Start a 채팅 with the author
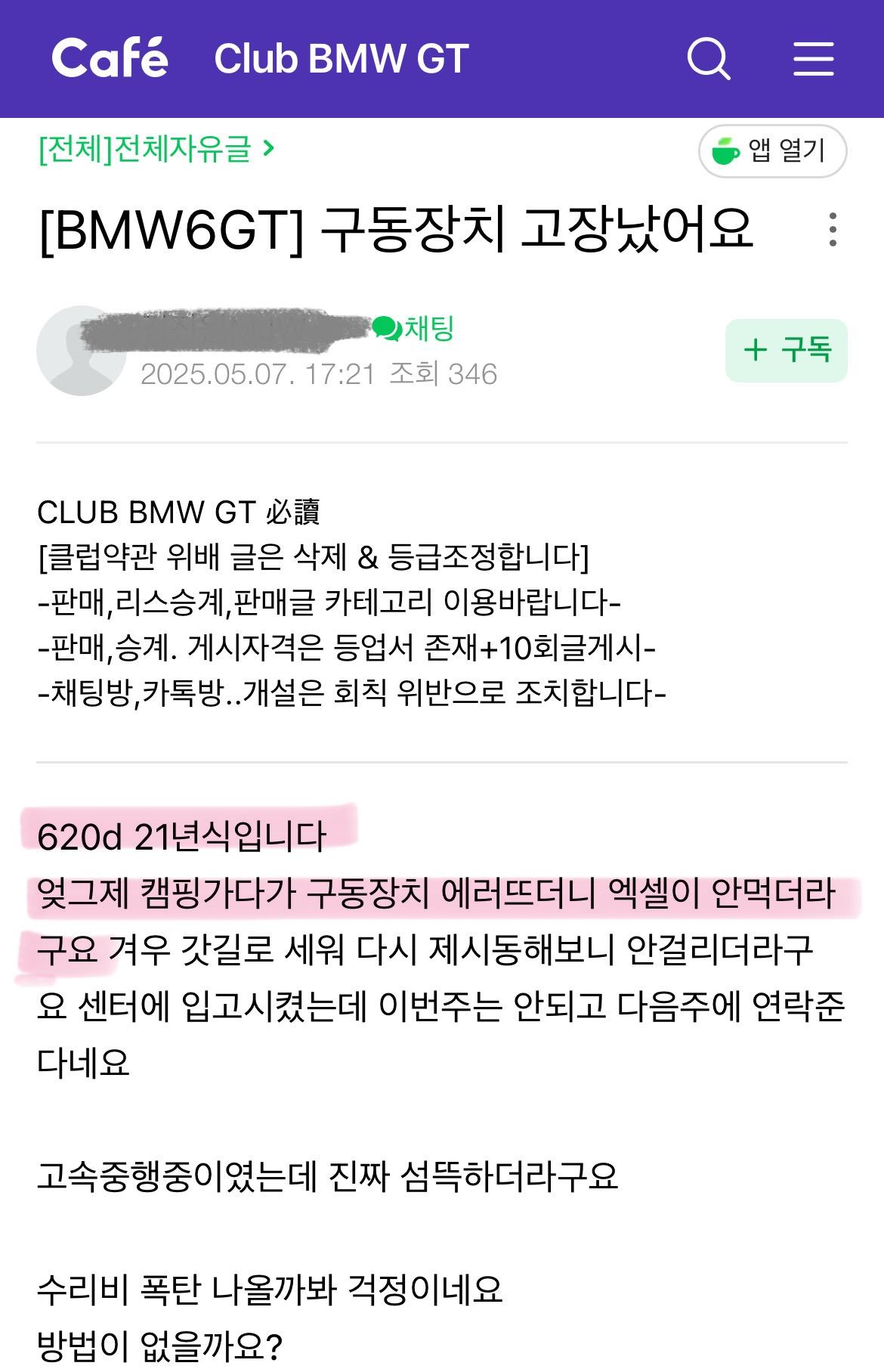 414,329
